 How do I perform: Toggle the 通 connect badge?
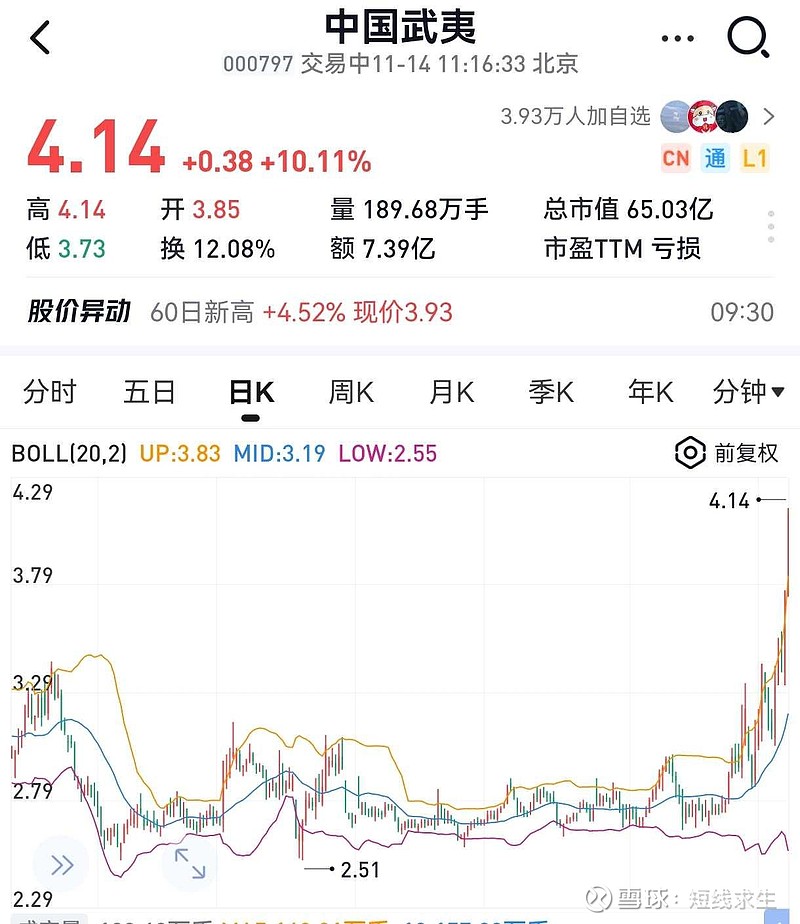(716, 159)
